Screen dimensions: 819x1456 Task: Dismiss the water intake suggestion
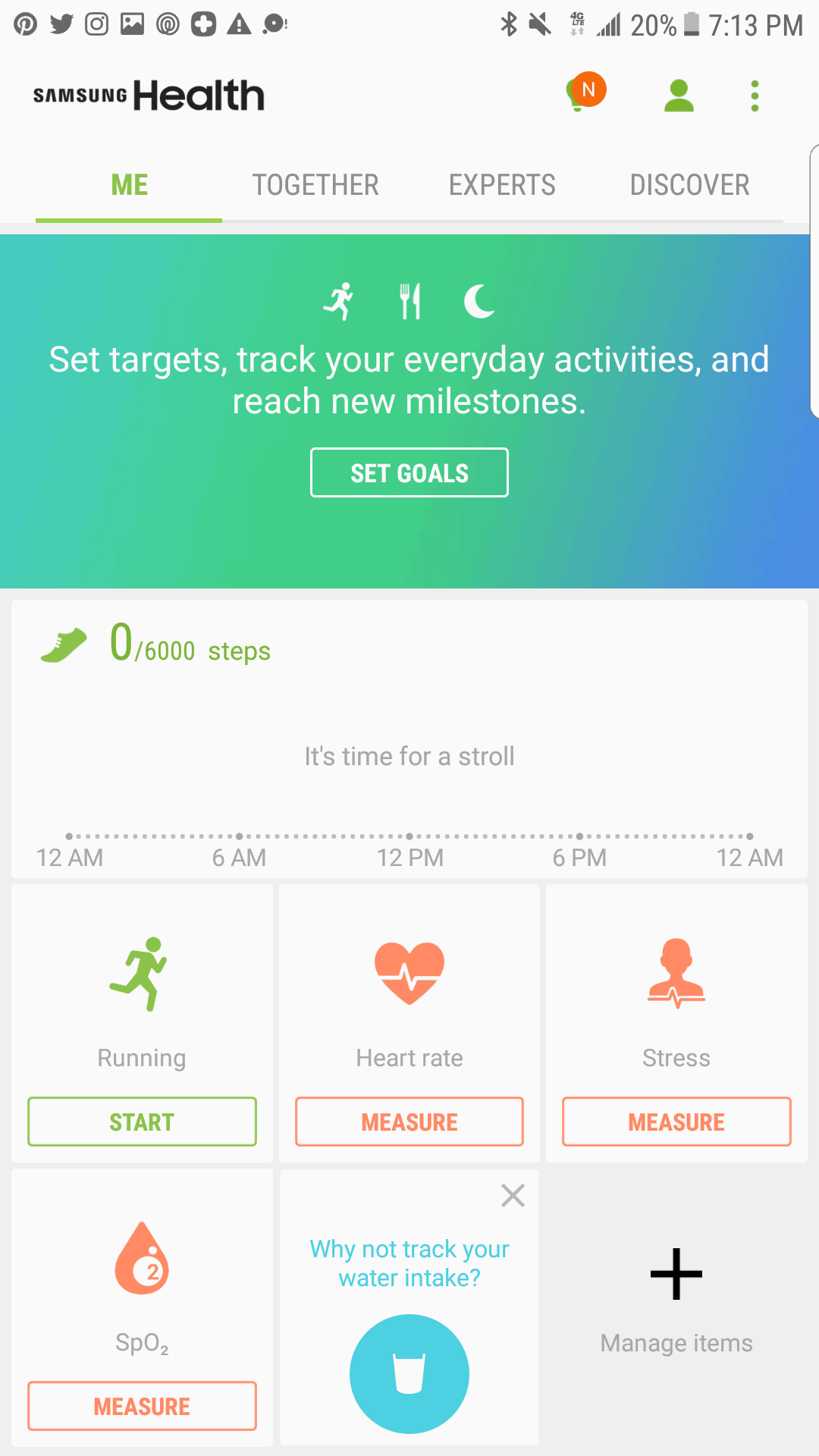(x=513, y=1196)
